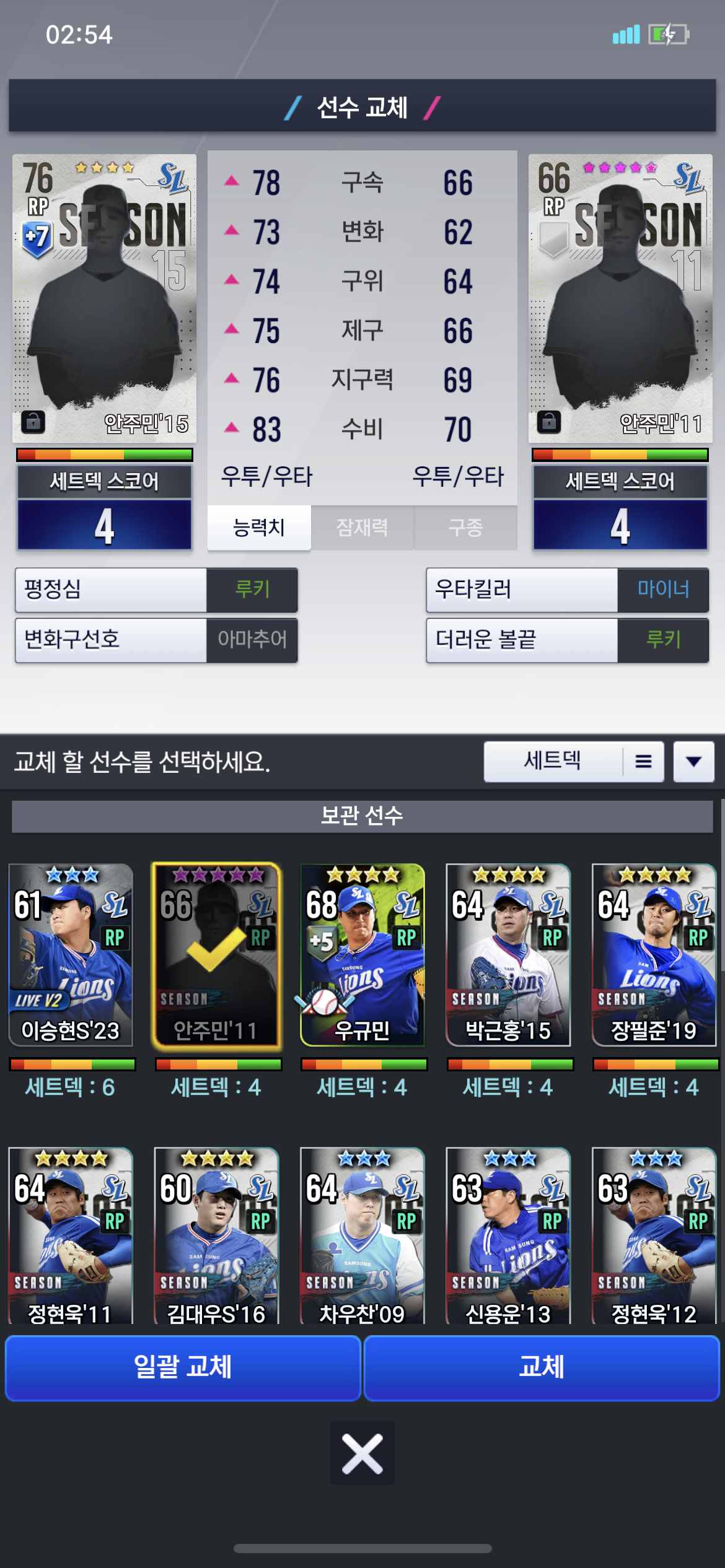Choose the 정현욱'11 player card
The height and width of the screenshot is (1568, 725).
coord(71,1235)
